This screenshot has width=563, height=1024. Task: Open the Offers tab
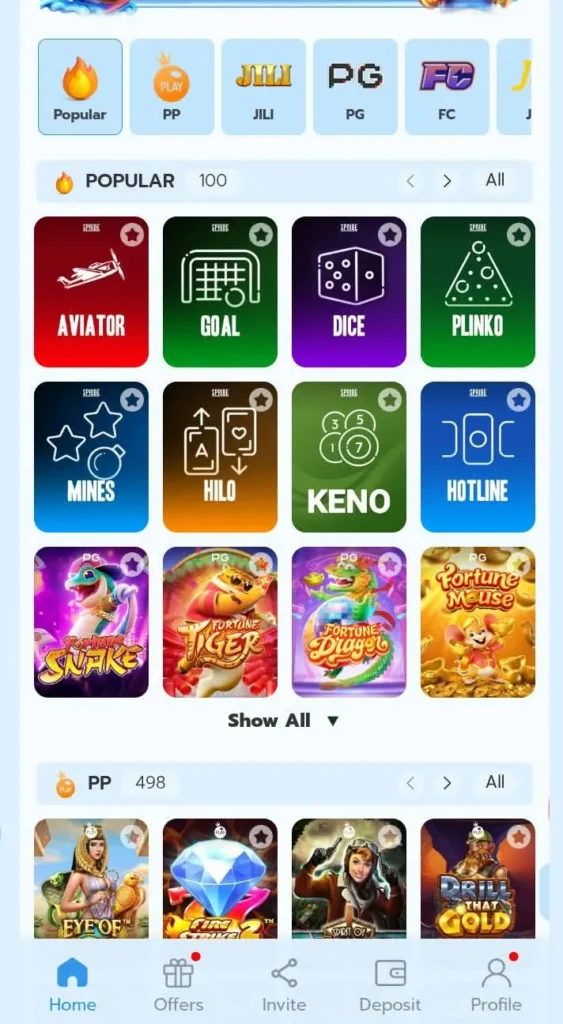(x=178, y=985)
